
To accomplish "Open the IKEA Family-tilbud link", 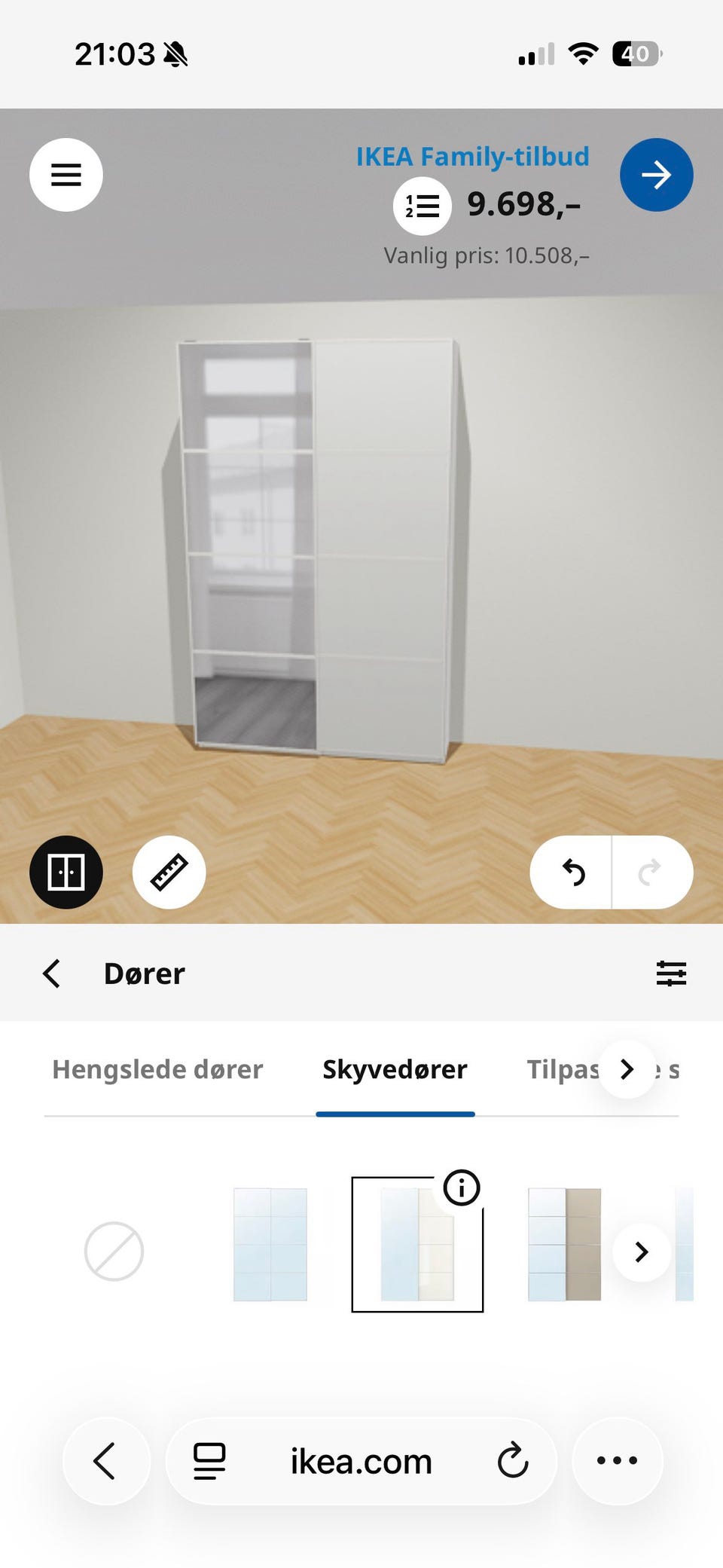I will click(472, 157).
